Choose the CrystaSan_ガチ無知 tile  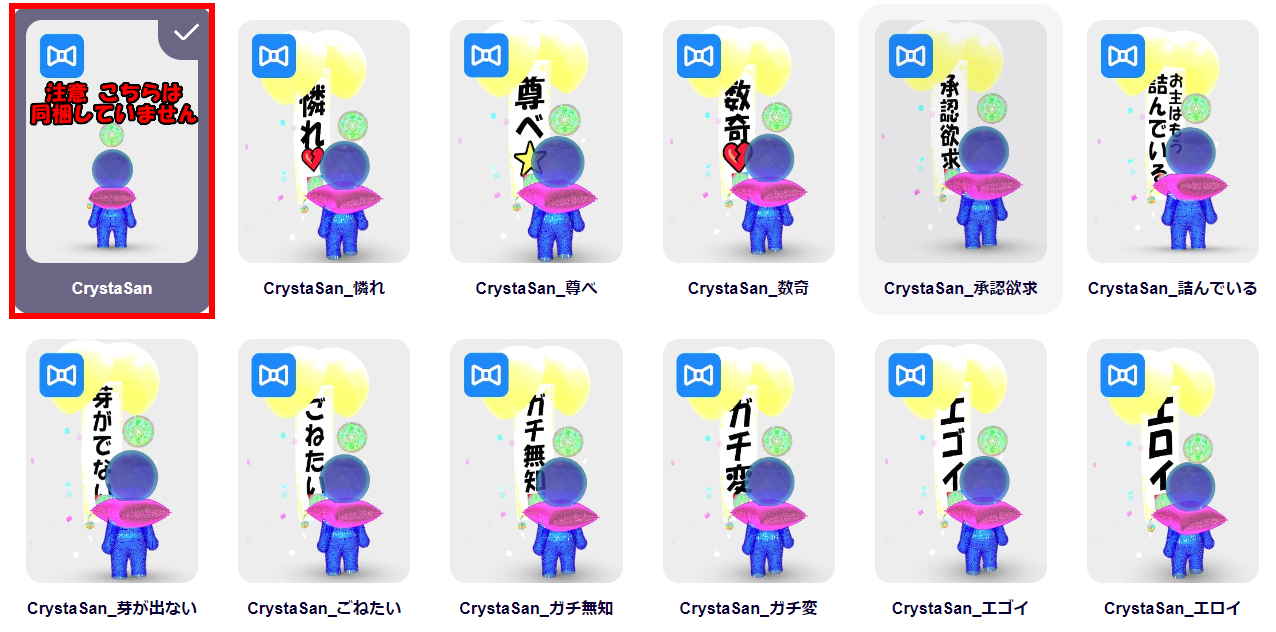pyautogui.click(x=536, y=478)
